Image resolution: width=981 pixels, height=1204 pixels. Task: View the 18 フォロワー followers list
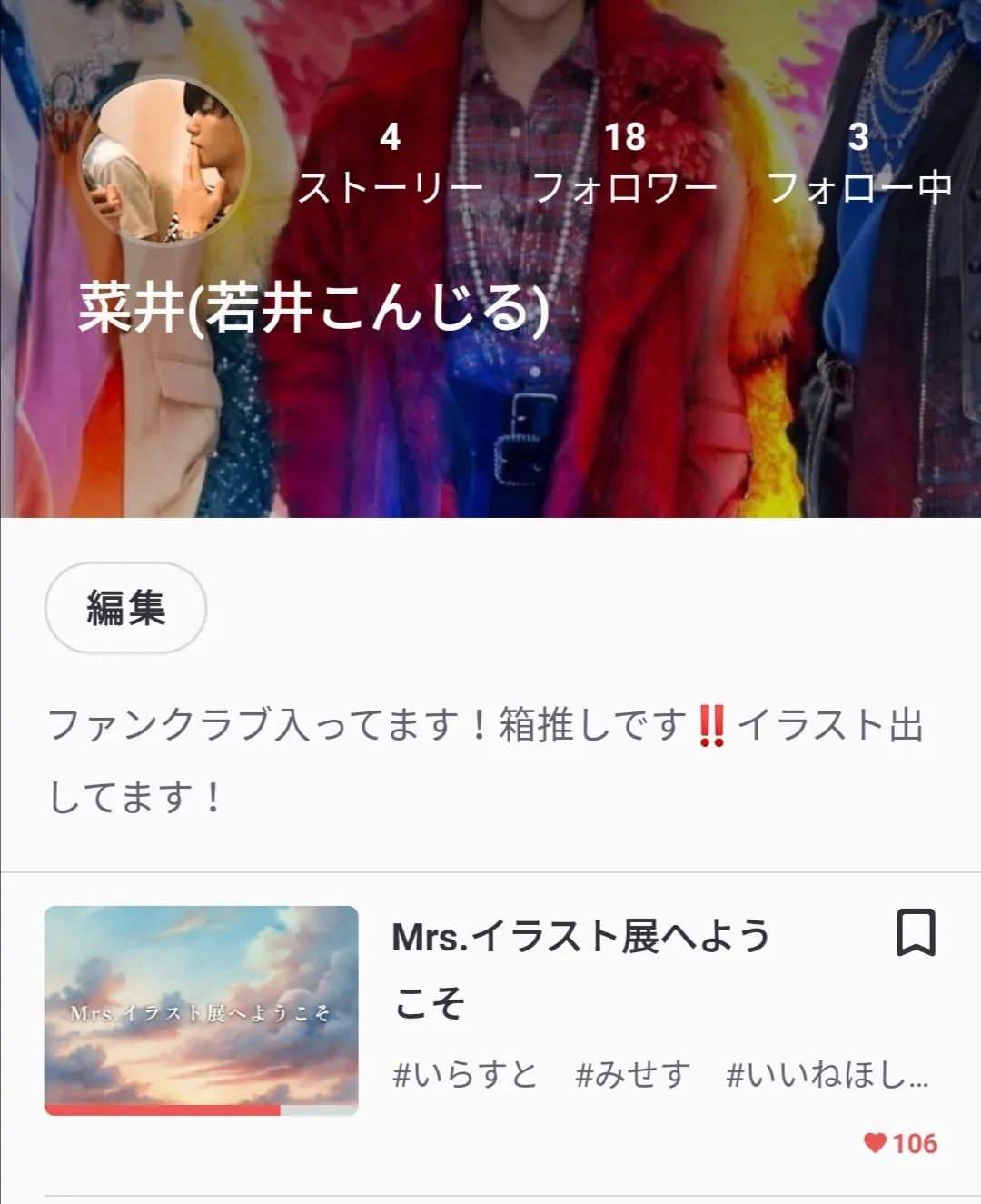pyautogui.click(x=625, y=164)
